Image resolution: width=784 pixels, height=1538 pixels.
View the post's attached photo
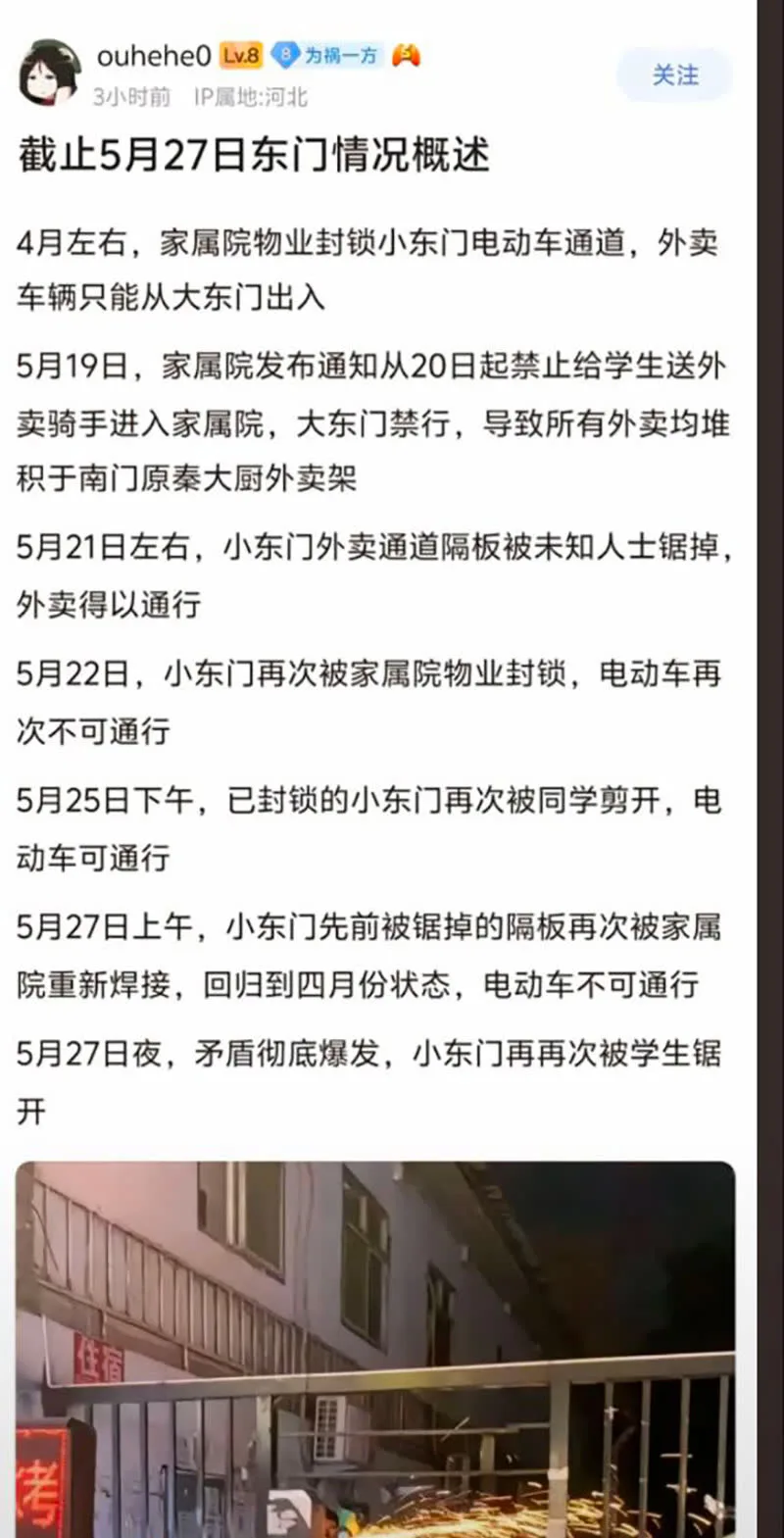[x=375, y=1349]
